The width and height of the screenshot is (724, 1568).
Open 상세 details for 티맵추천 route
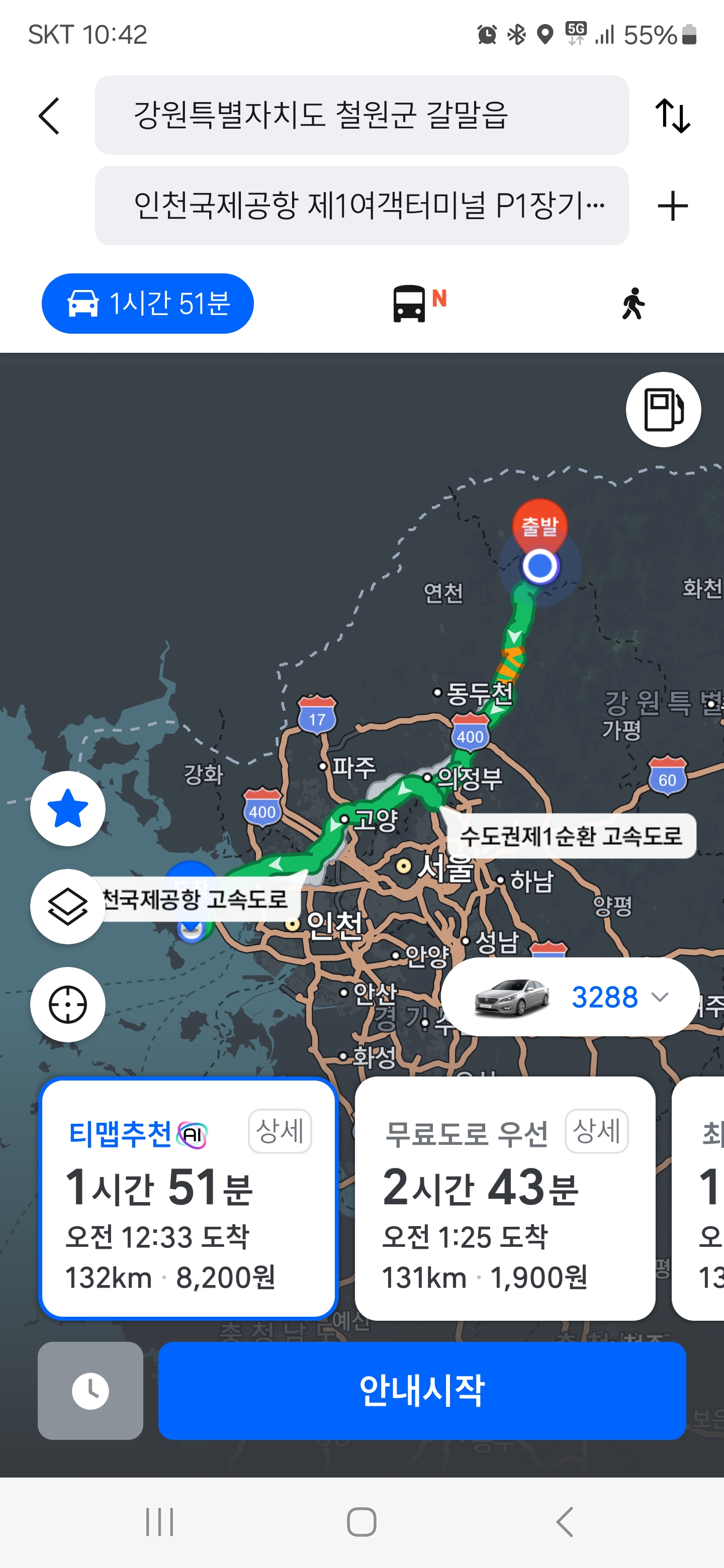pyautogui.click(x=280, y=1131)
